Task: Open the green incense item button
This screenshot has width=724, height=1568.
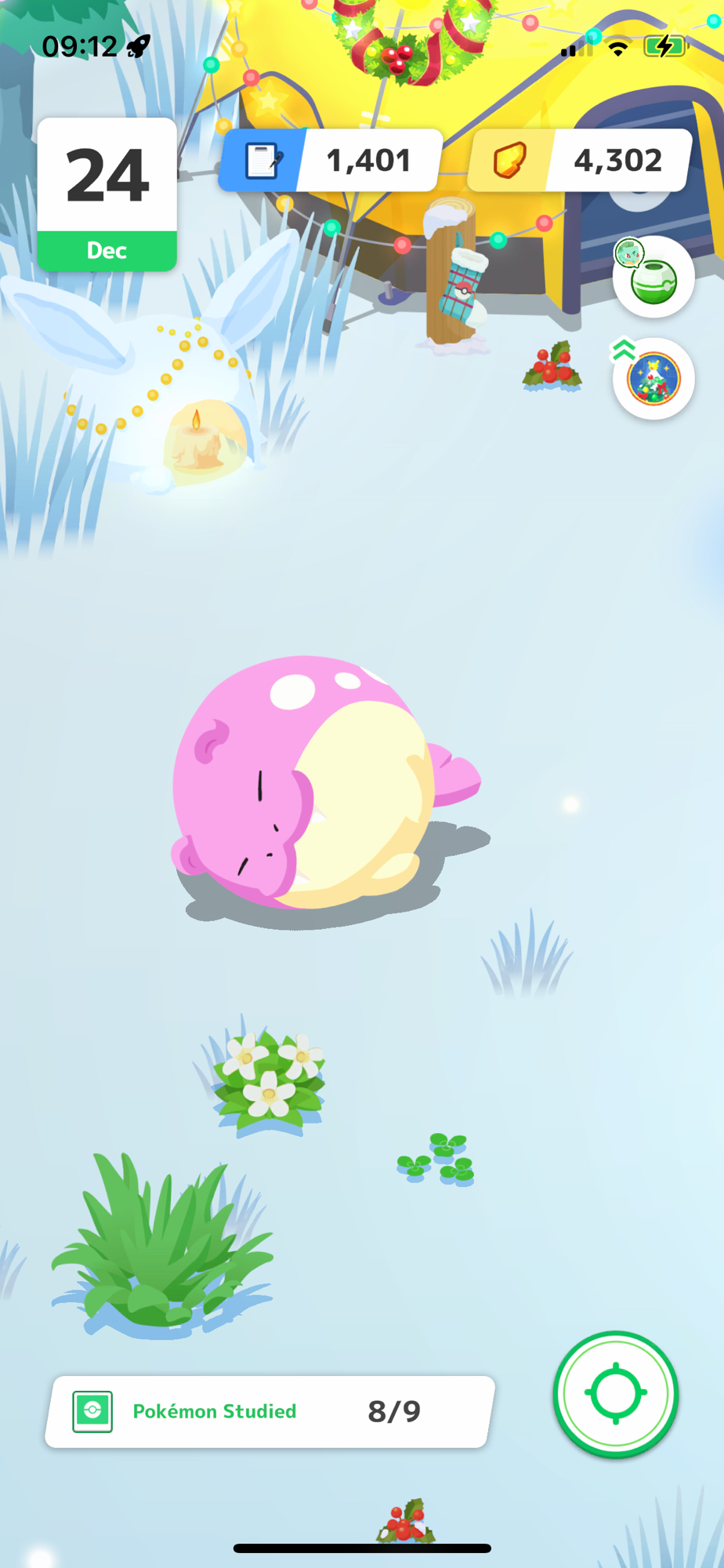Action: click(653, 278)
